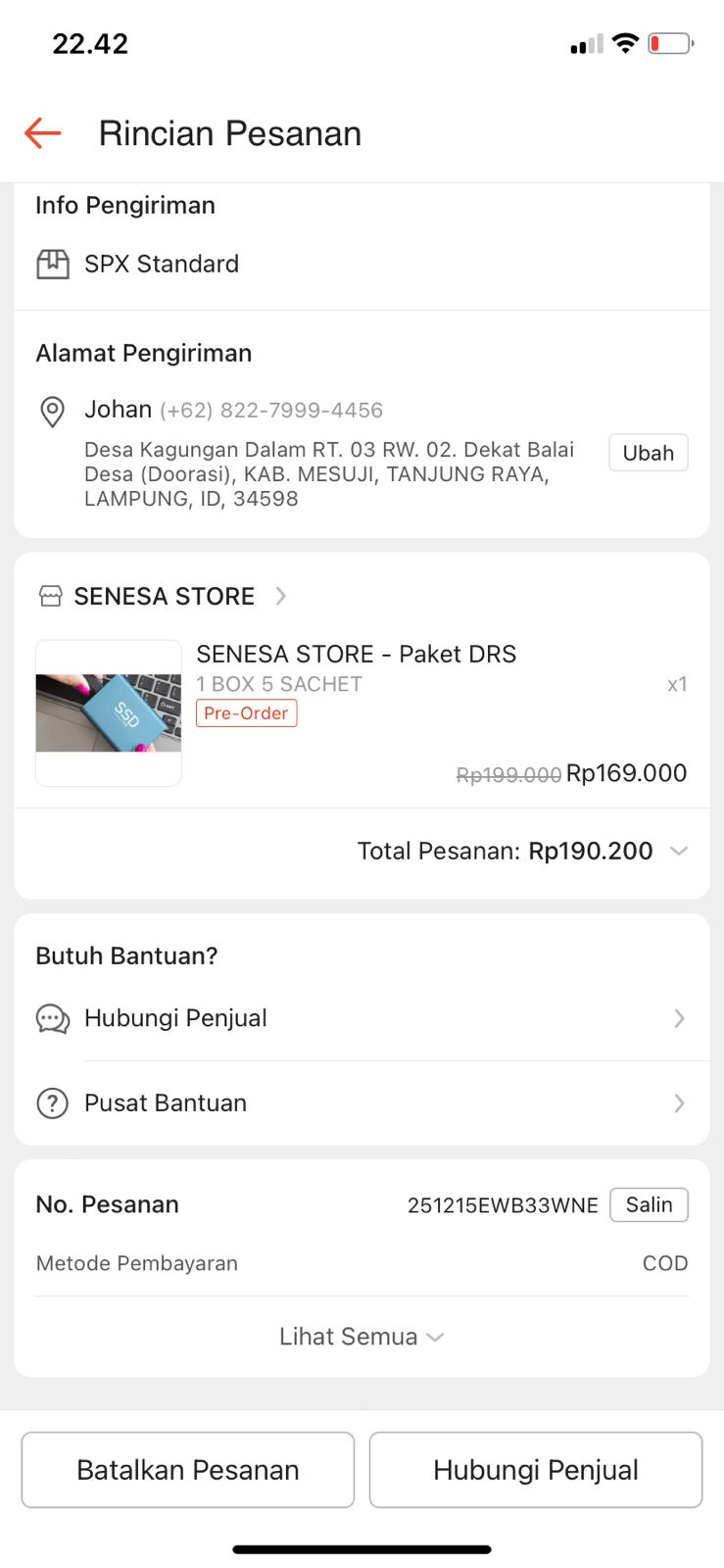
Task: Expand Total Pesanan breakdown
Action: point(678,851)
